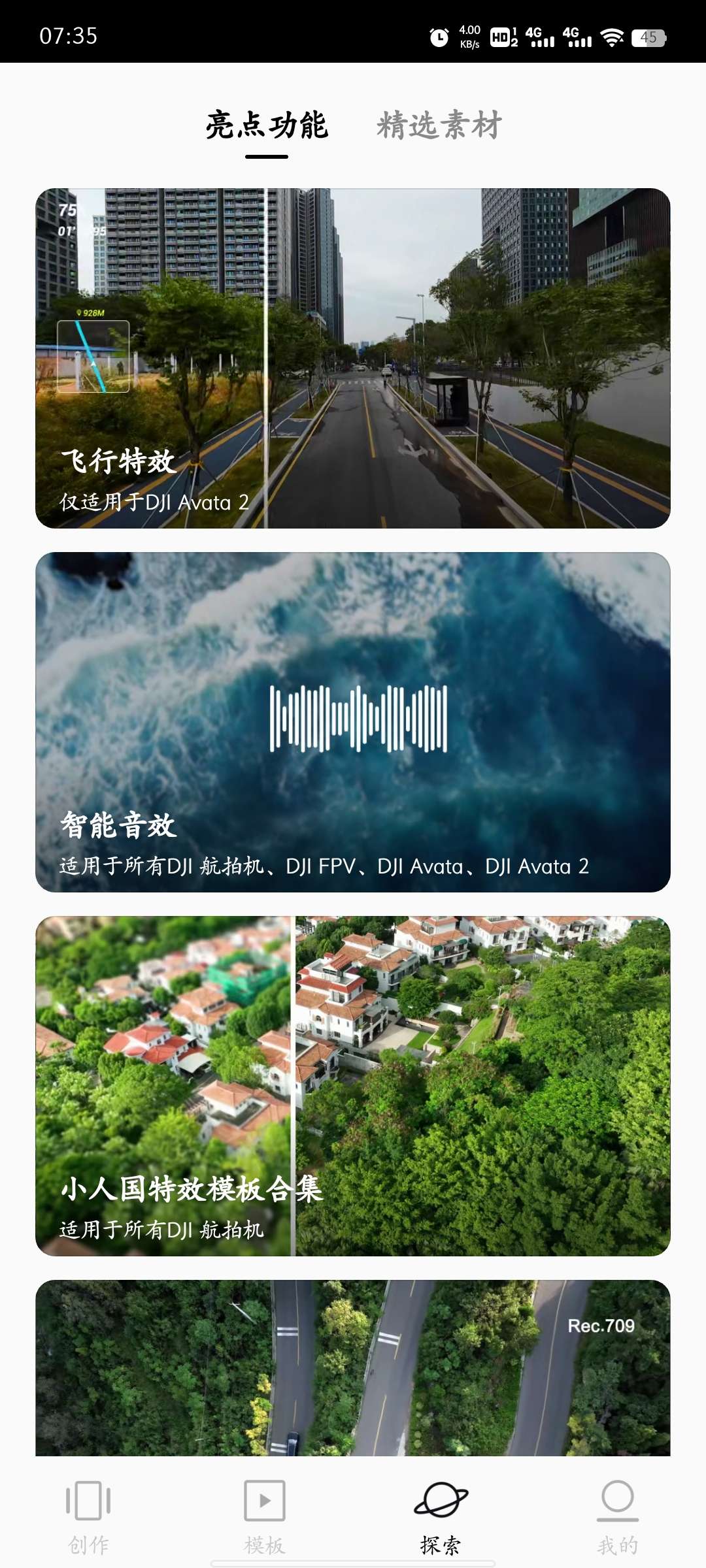This screenshot has height=1568, width=706.
Task: Open the 我的 profile tab
Action: pos(617,1516)
